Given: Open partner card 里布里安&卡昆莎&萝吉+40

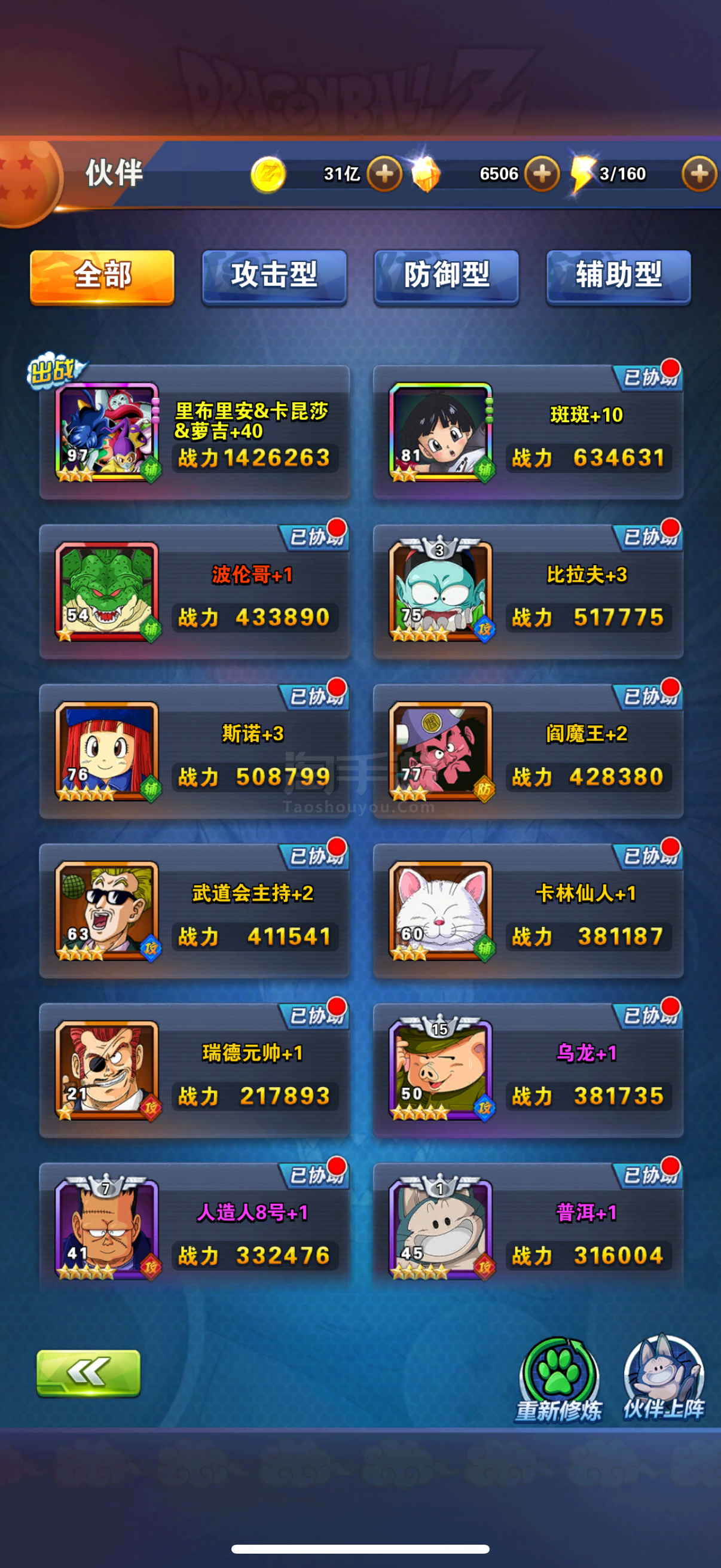Looking at the screenshot, I should coord(194,434).
